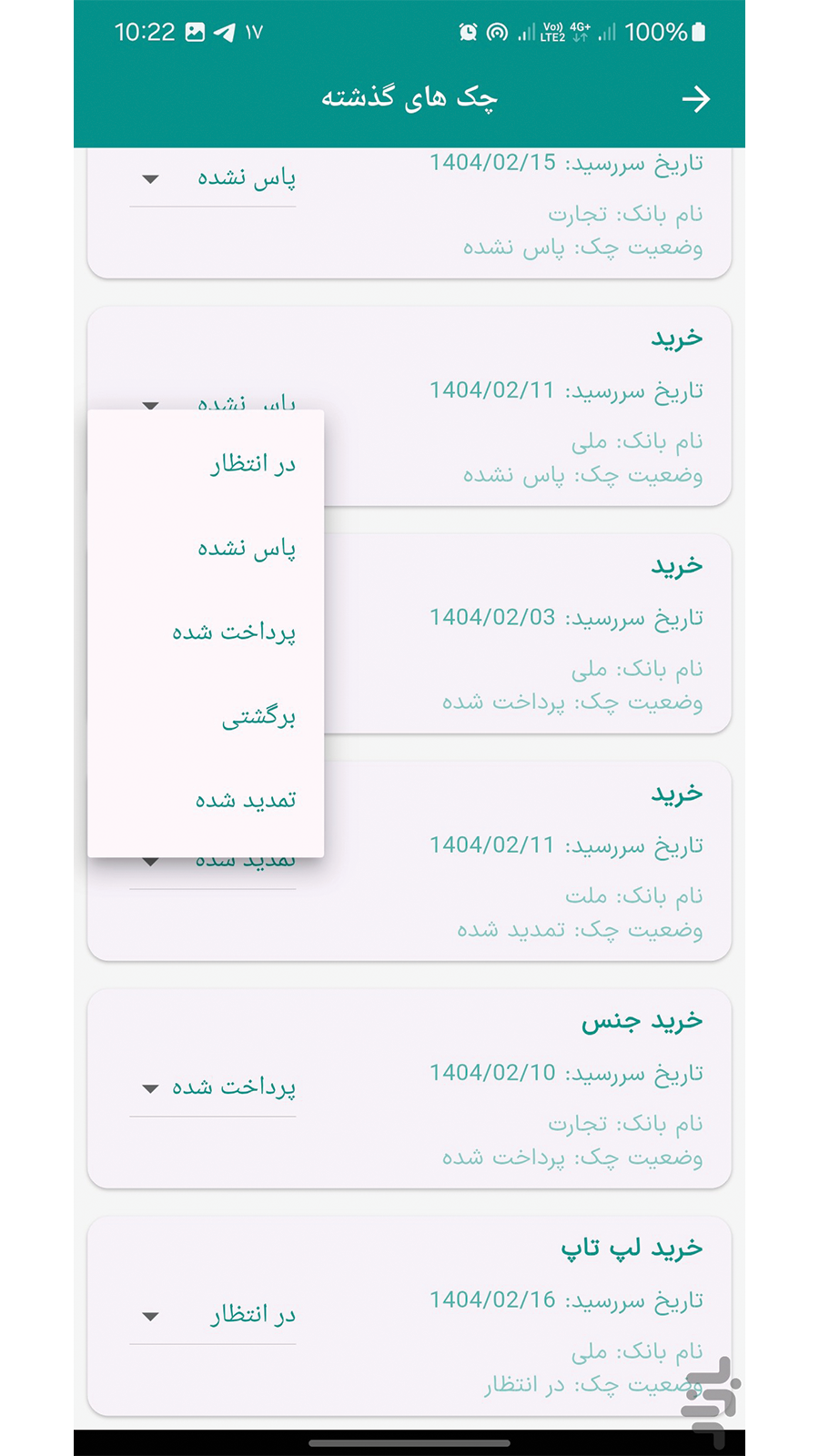Select 'تمدید شده' from the status menu
Screen dimensions: 819x1456
coord(246,800)
